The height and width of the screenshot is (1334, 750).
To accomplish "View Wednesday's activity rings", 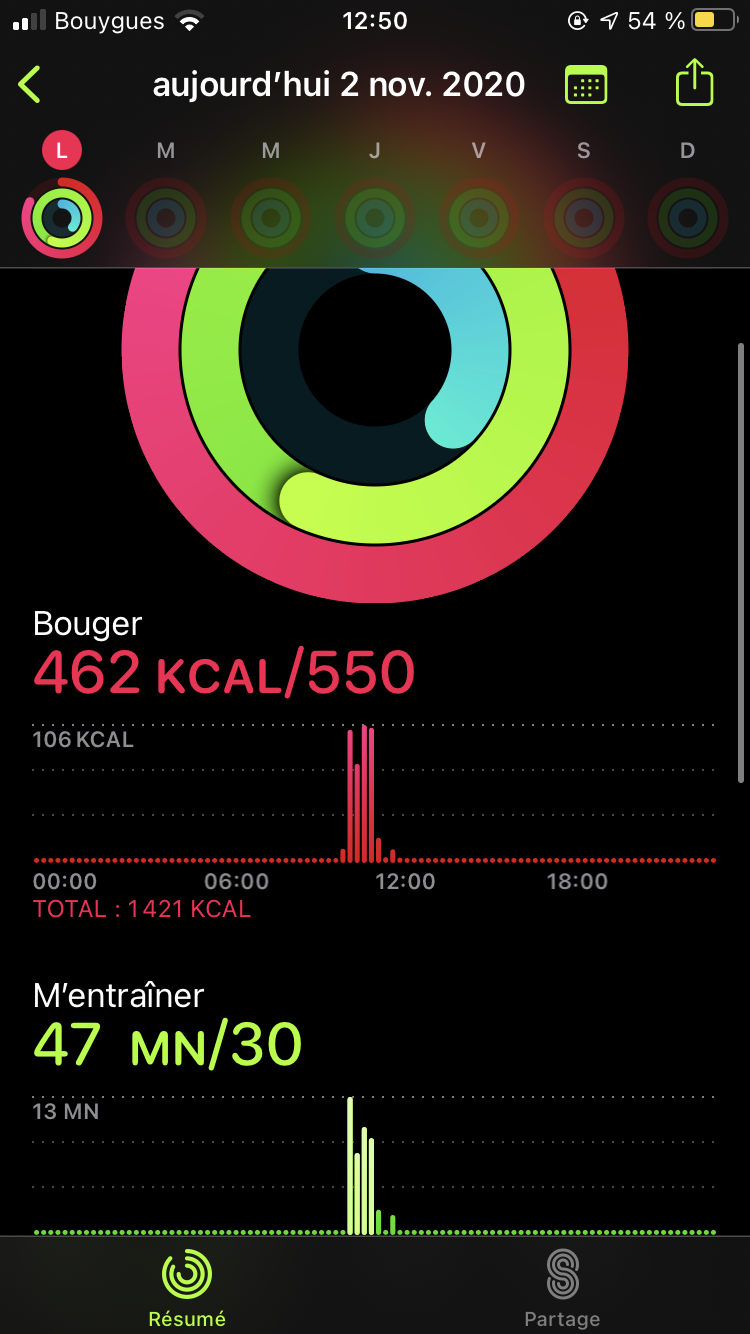I will (x=270, y=216).
